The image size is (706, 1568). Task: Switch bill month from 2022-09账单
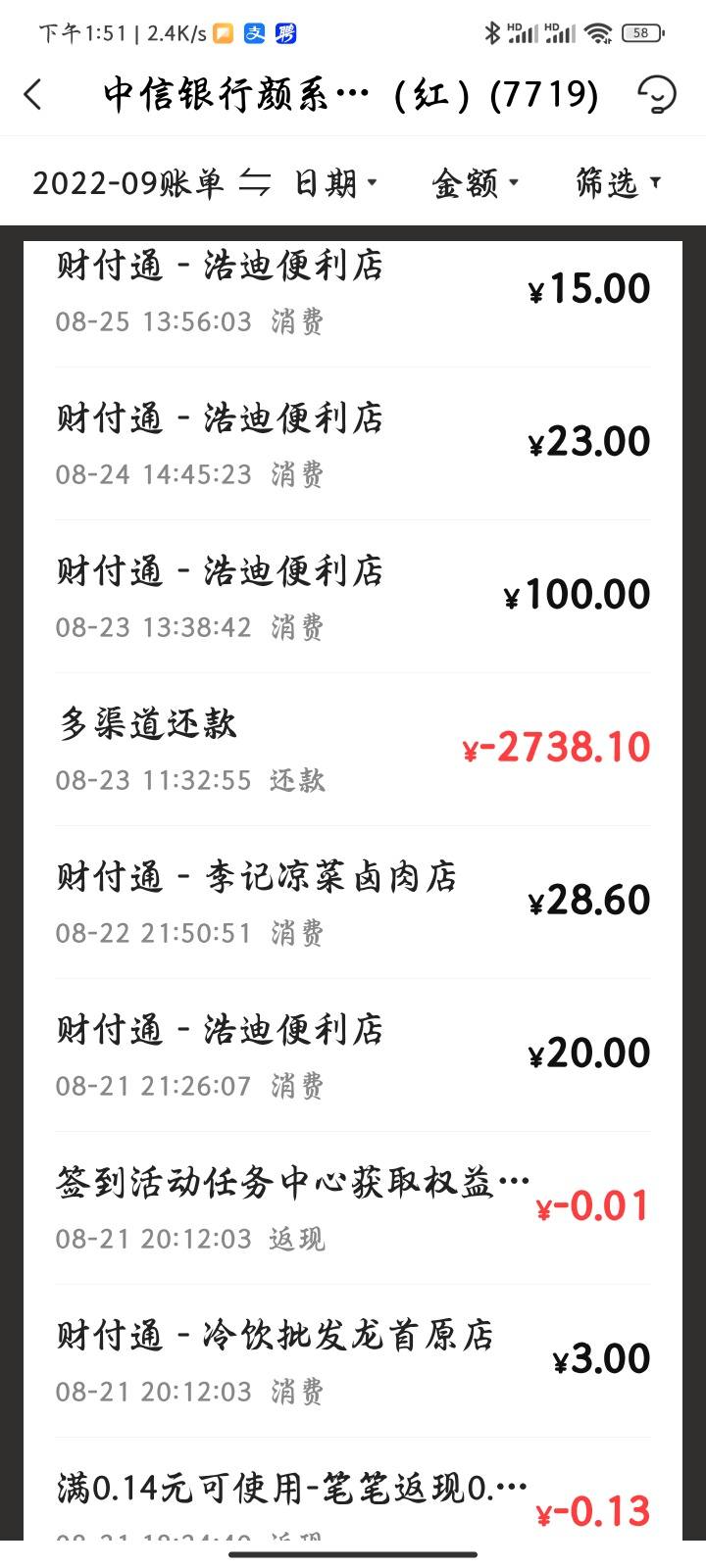point(152,183)
